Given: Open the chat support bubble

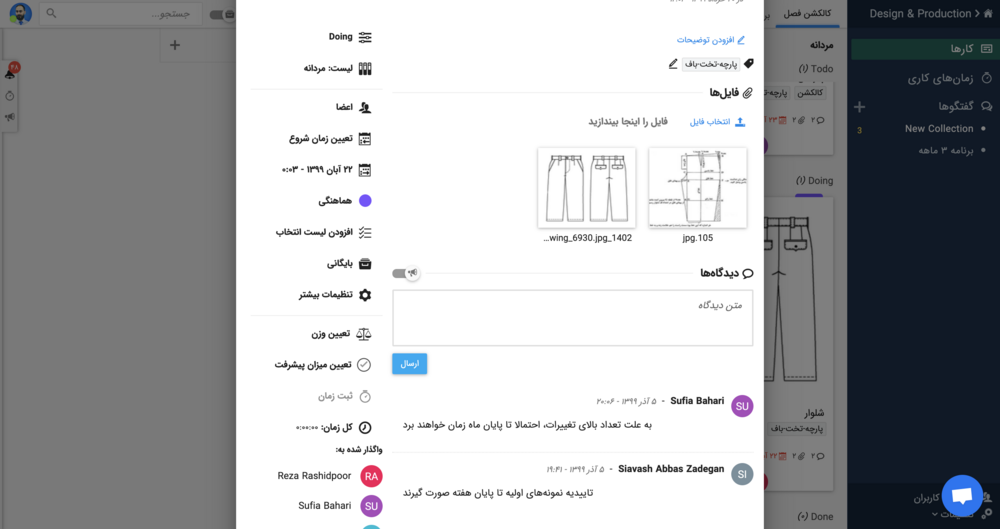Looking at the screenshot, I should click(x=962, y=495).
